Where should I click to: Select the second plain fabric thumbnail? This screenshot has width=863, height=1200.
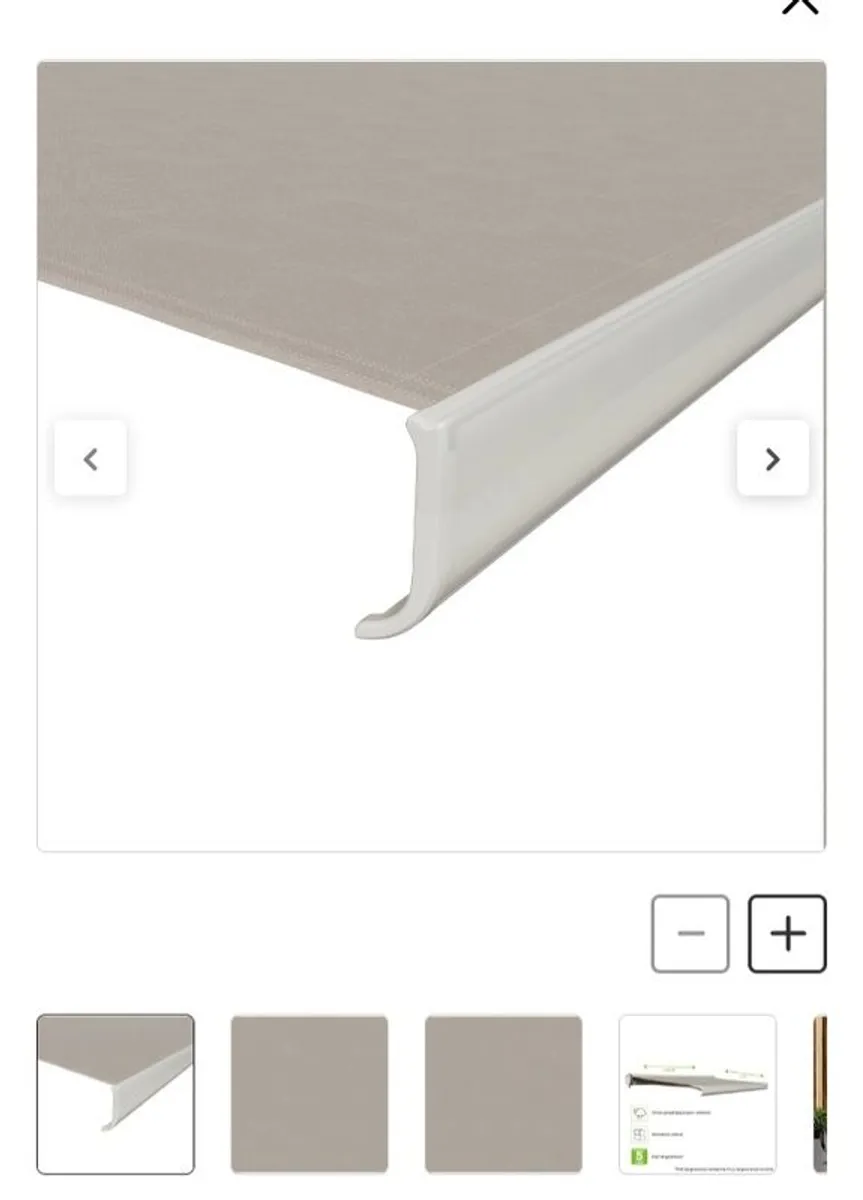coord(309,1094)
